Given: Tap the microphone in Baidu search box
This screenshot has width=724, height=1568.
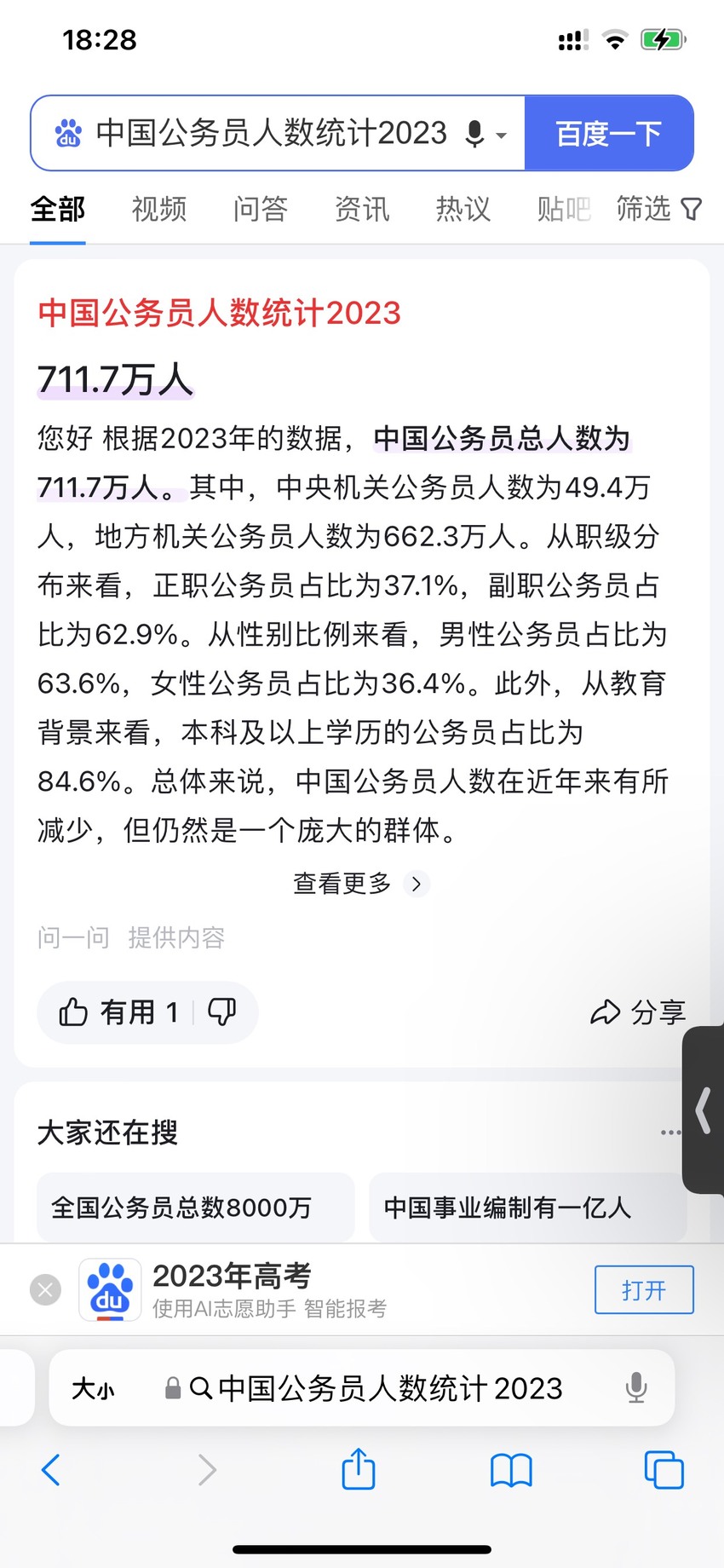Looking at the screenshot, I should [475, 134].
